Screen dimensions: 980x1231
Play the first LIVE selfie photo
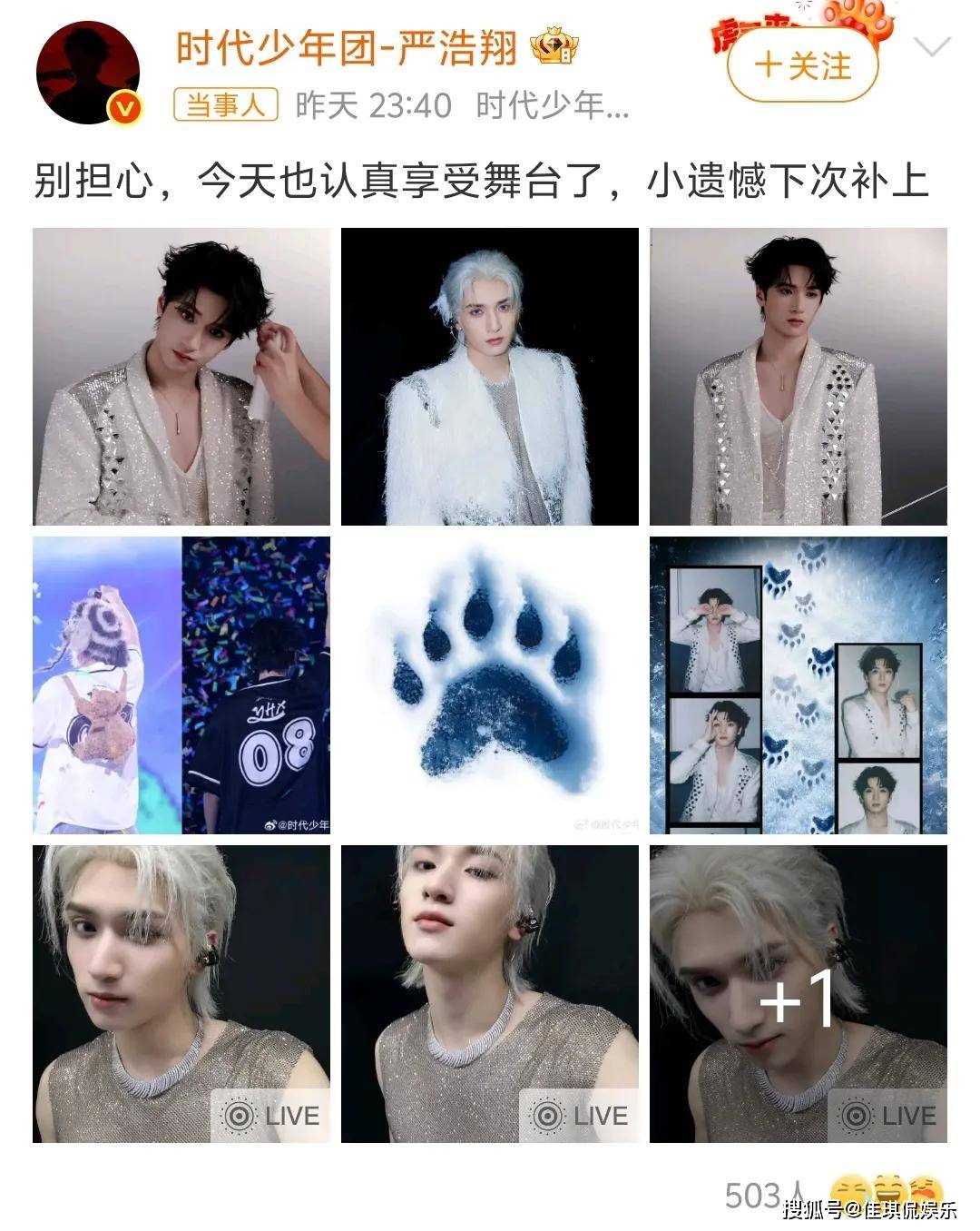pyautogui.click(x=181, y=994)
